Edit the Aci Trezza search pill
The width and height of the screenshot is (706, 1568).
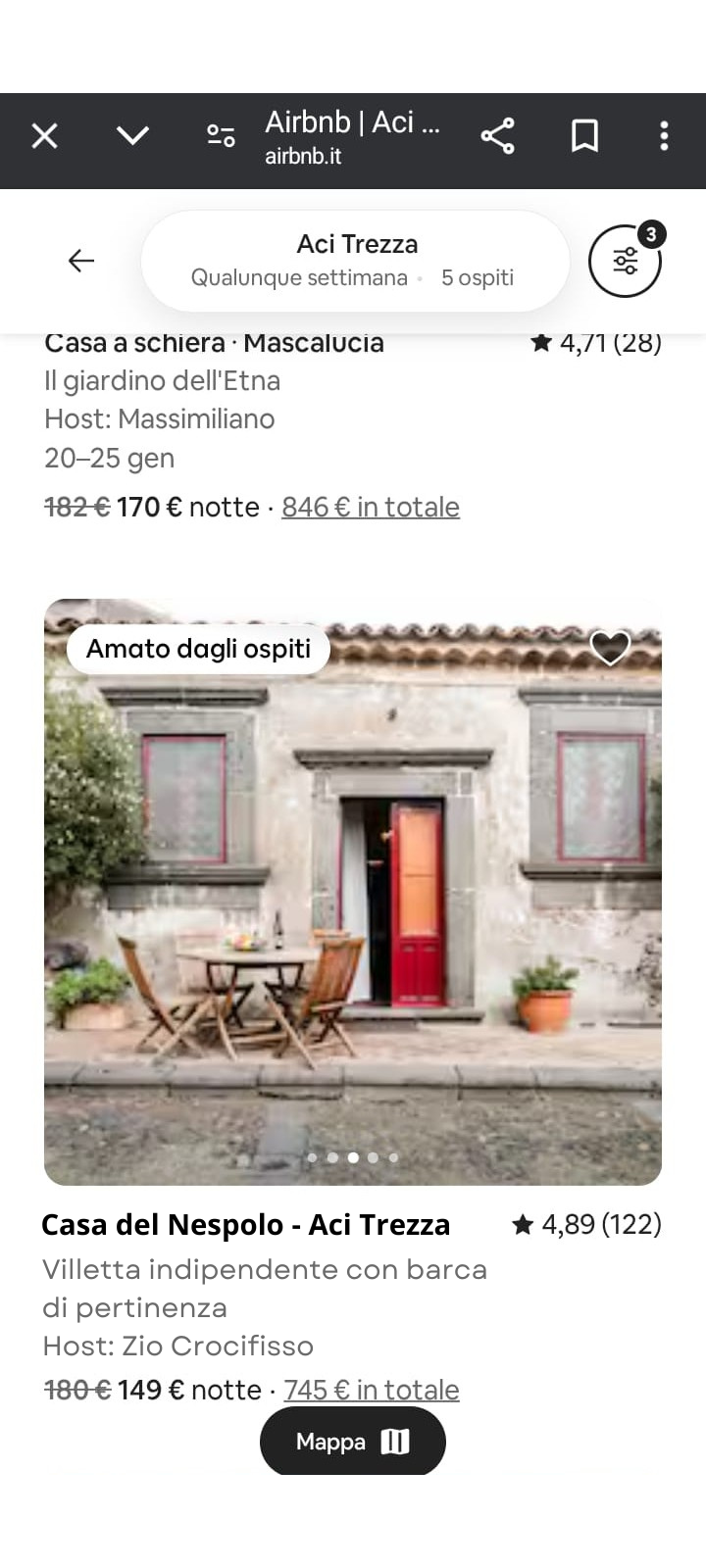(355, 261)
